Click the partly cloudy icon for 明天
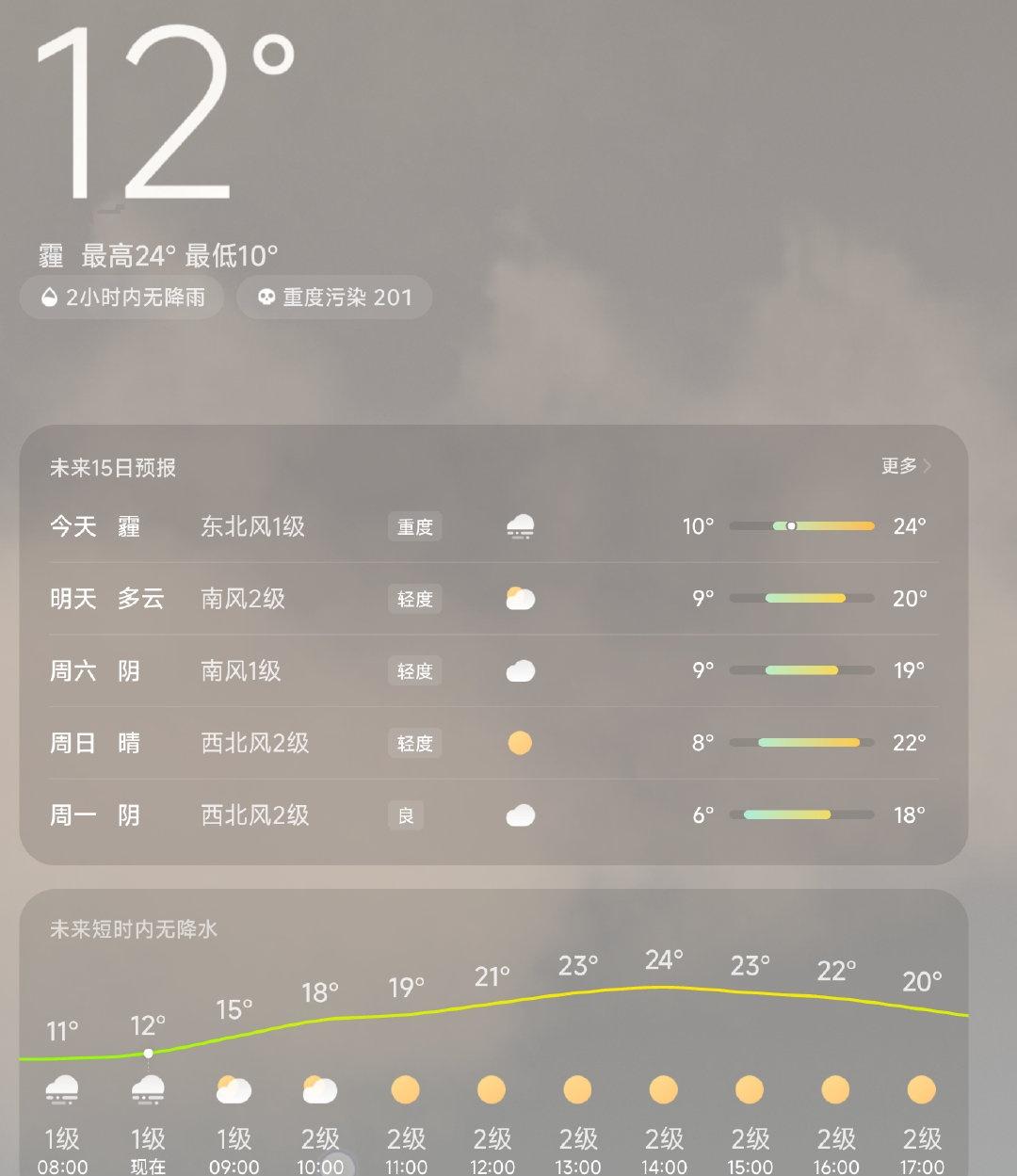The height and width of the screenshot is (1176, 1017). coord(519,598)
